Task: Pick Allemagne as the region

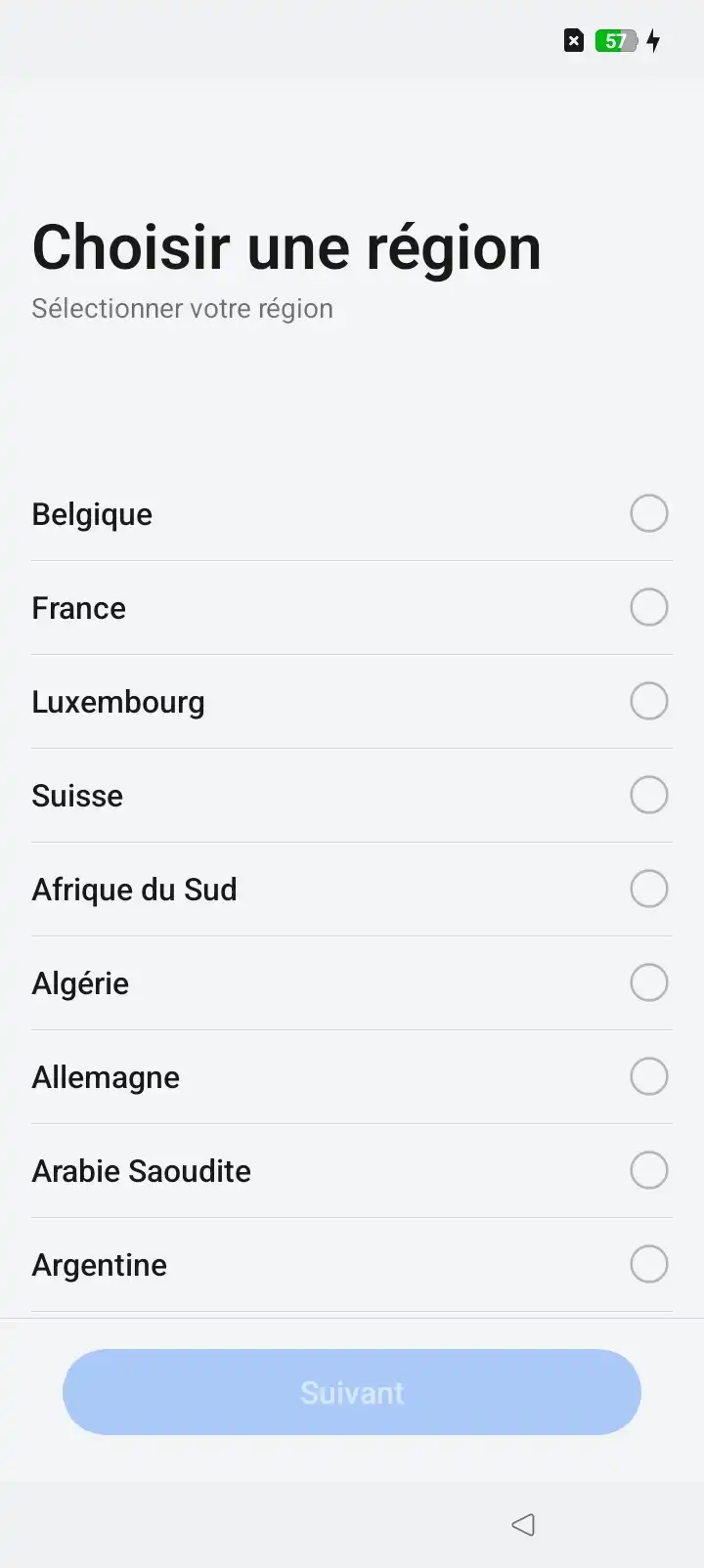Action: click(352, 1077)
